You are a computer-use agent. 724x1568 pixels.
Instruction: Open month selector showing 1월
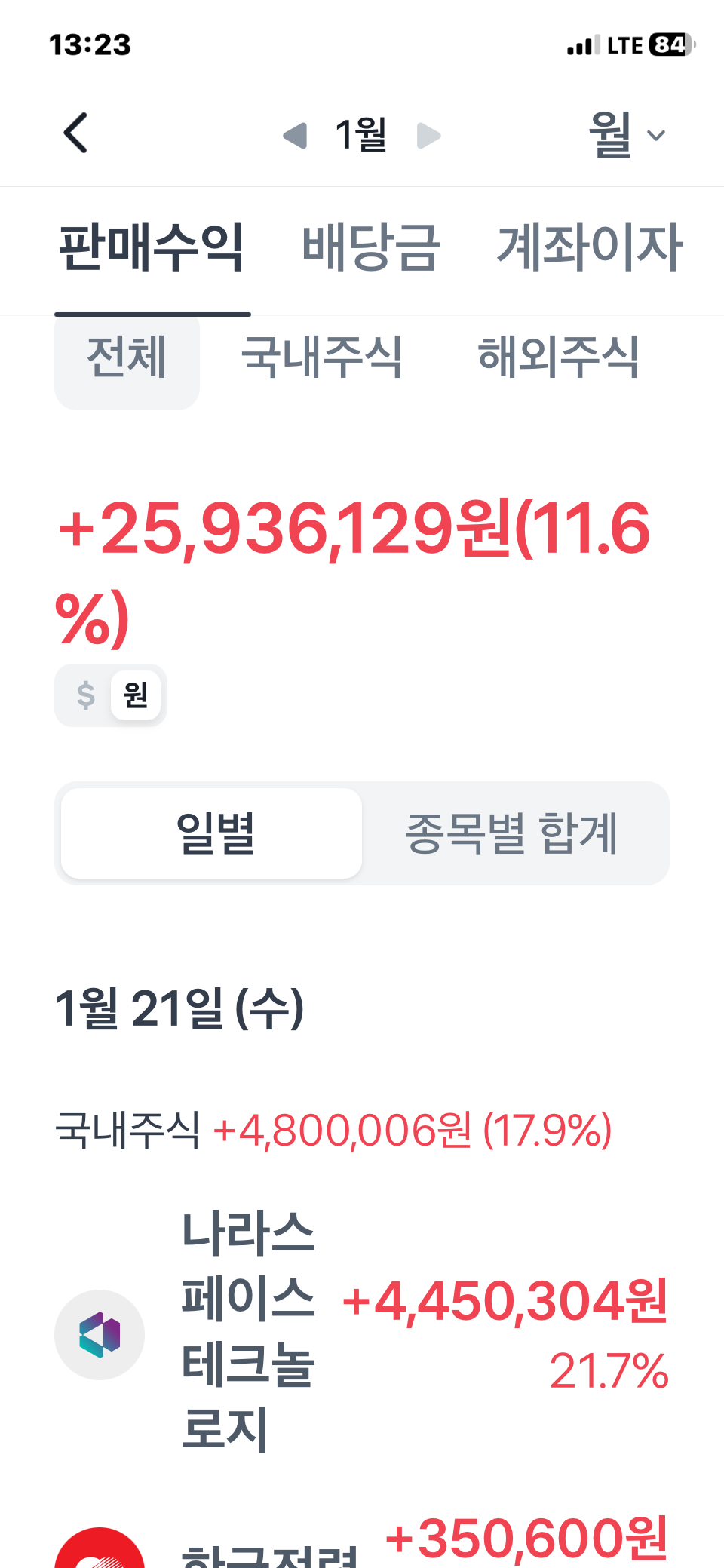(x=360, y=135)
